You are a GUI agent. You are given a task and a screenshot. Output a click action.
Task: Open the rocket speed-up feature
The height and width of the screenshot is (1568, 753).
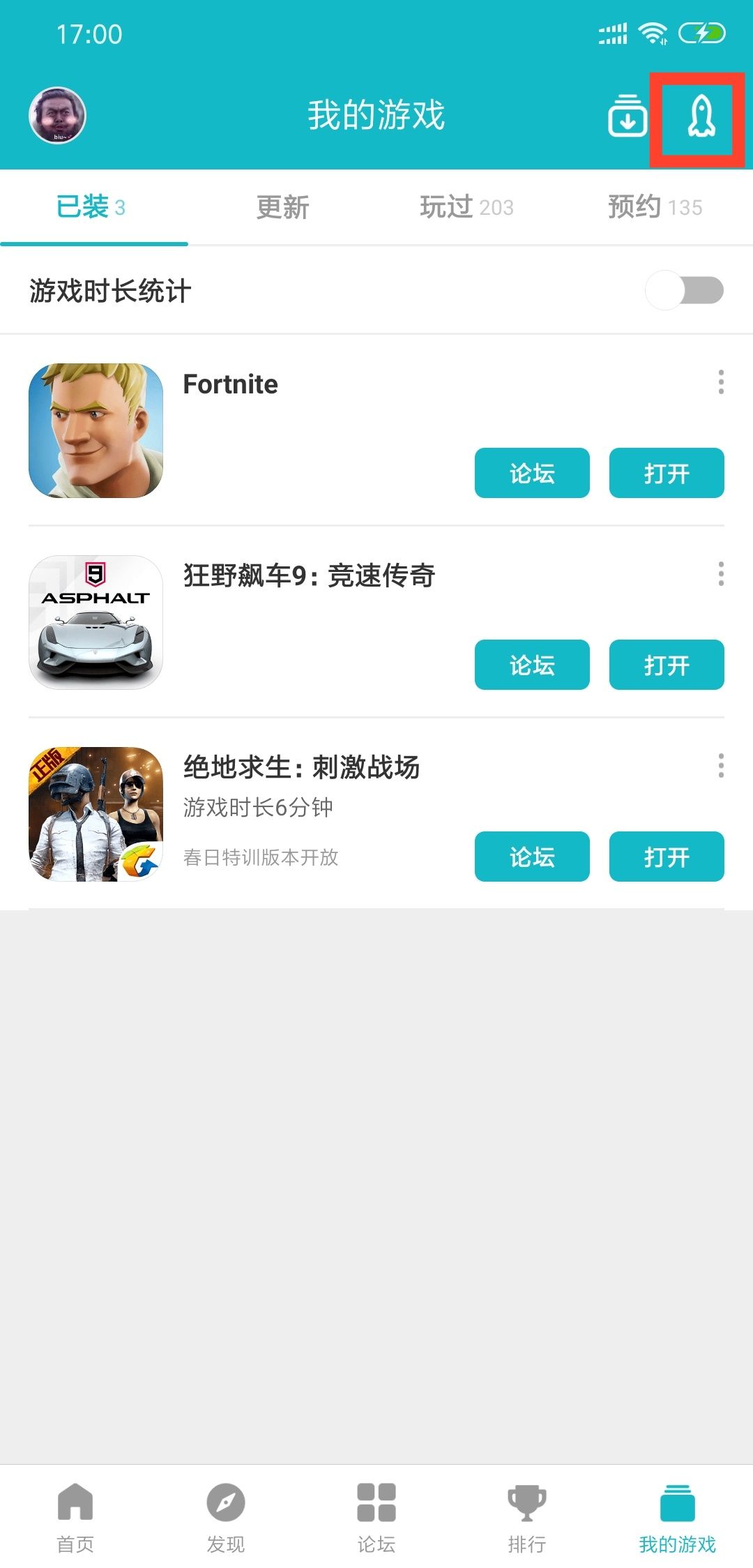[x=701, y=119]
